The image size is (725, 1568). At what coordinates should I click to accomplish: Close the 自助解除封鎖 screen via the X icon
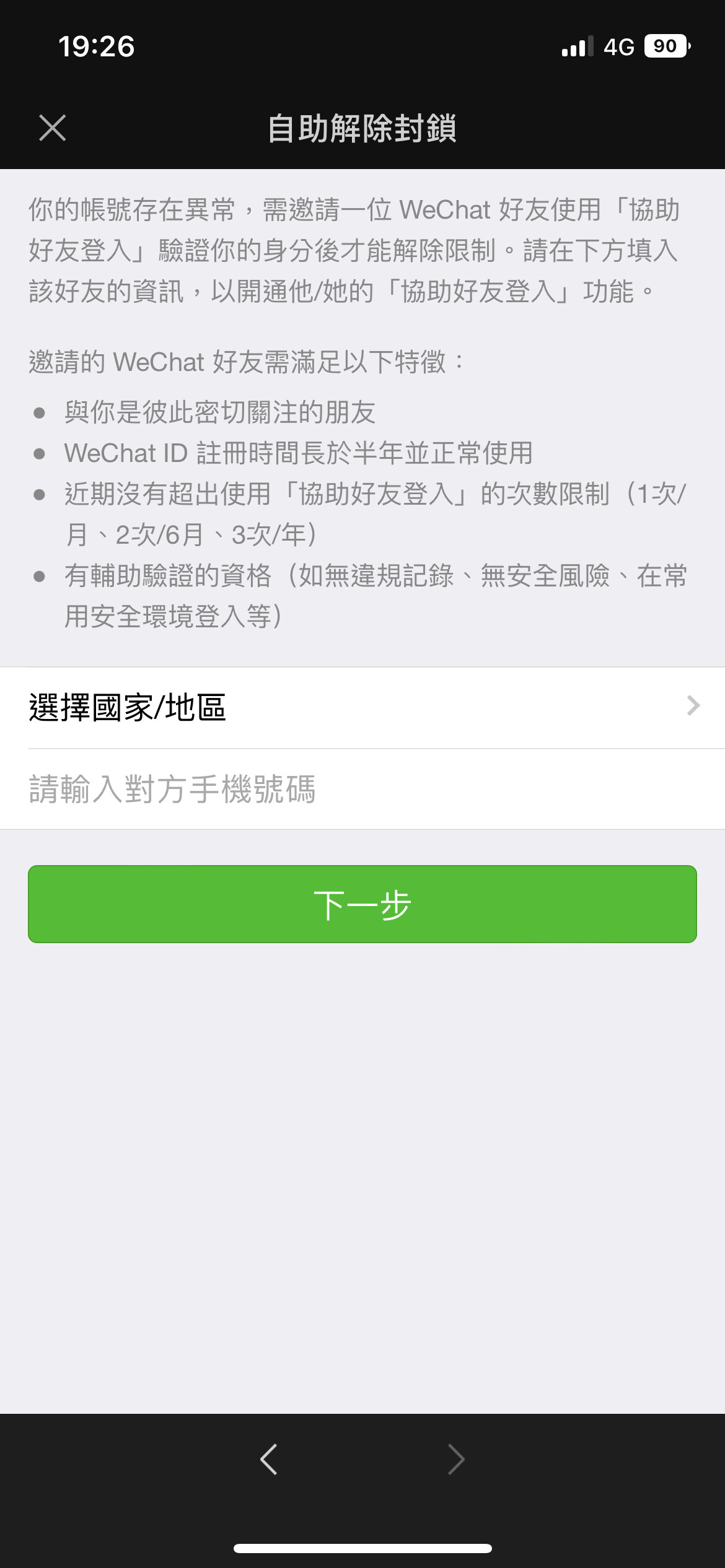52,128
